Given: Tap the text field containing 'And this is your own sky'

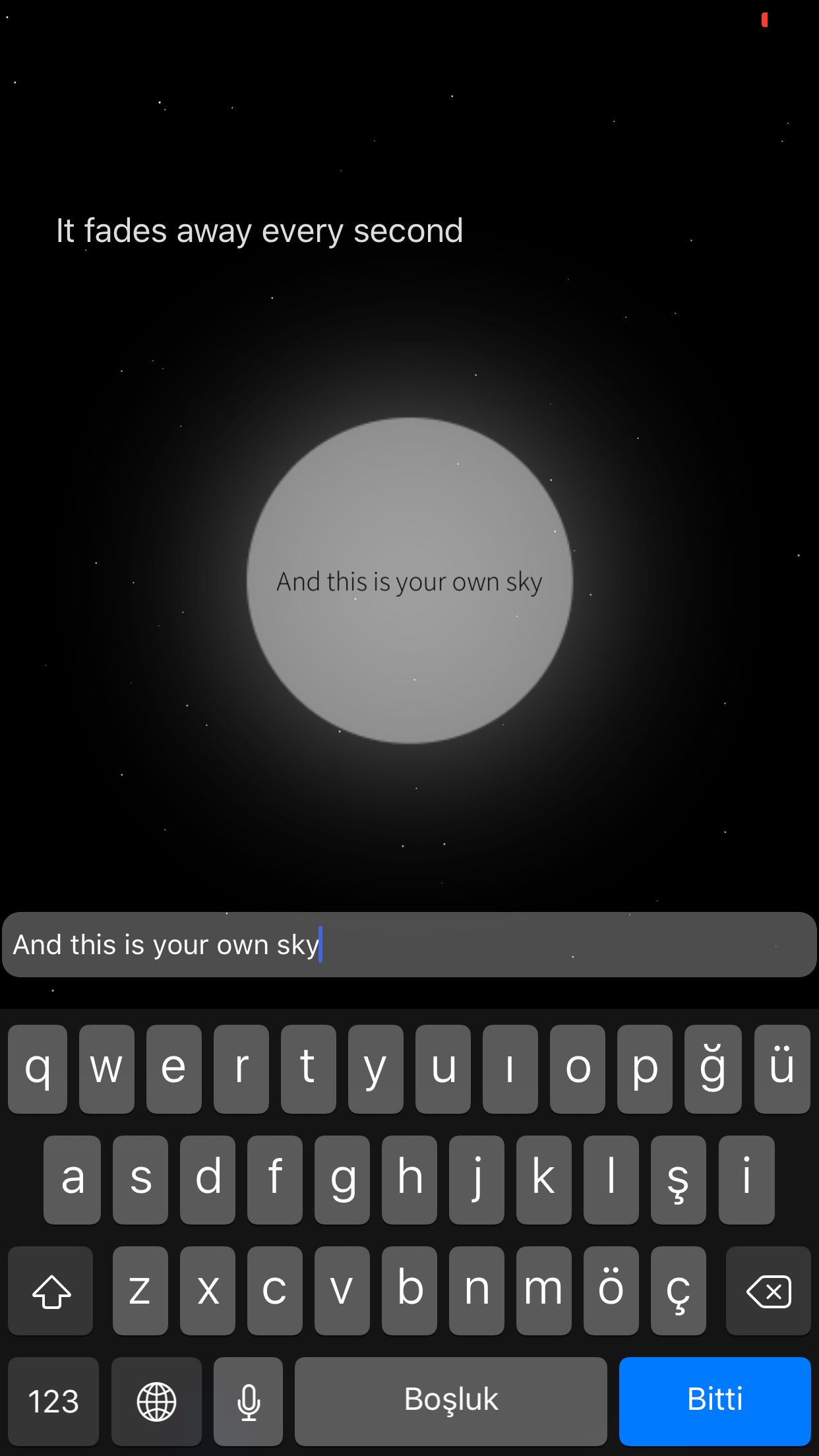Looking at the screenshot, I should 409,944.
